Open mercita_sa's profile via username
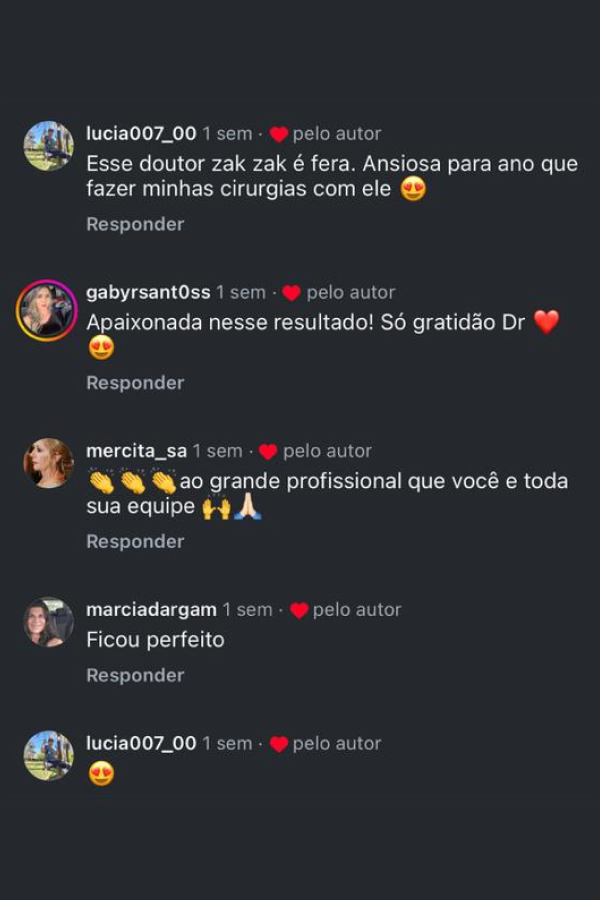The height and width of the screenshot is (900, 600). pos(136,451)
